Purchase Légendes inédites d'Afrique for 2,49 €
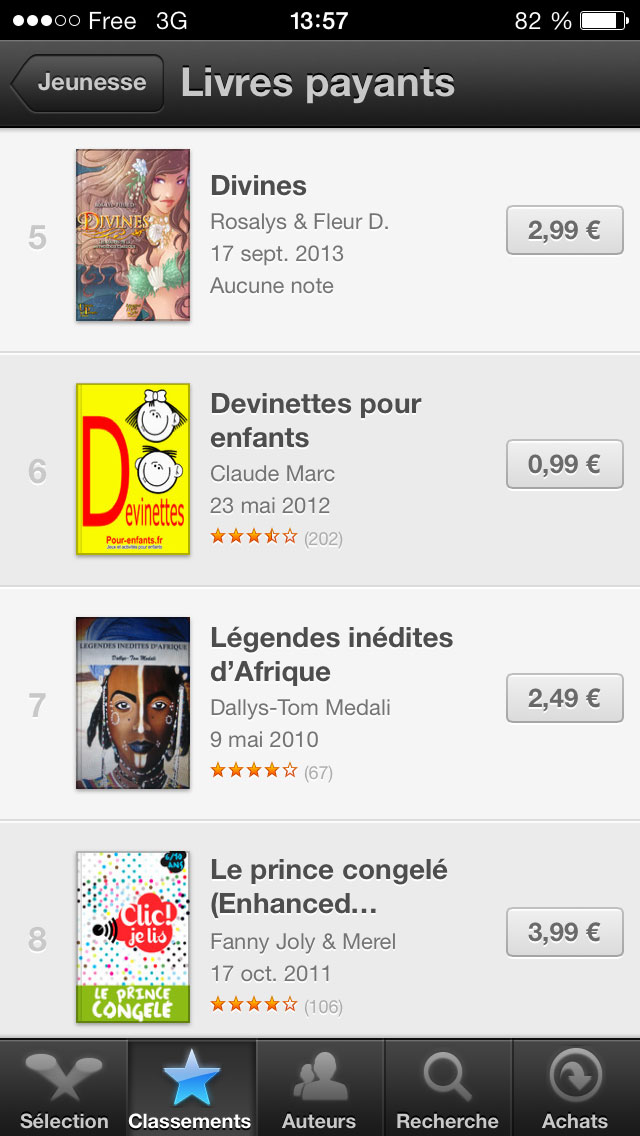 [x=564, y=698]
